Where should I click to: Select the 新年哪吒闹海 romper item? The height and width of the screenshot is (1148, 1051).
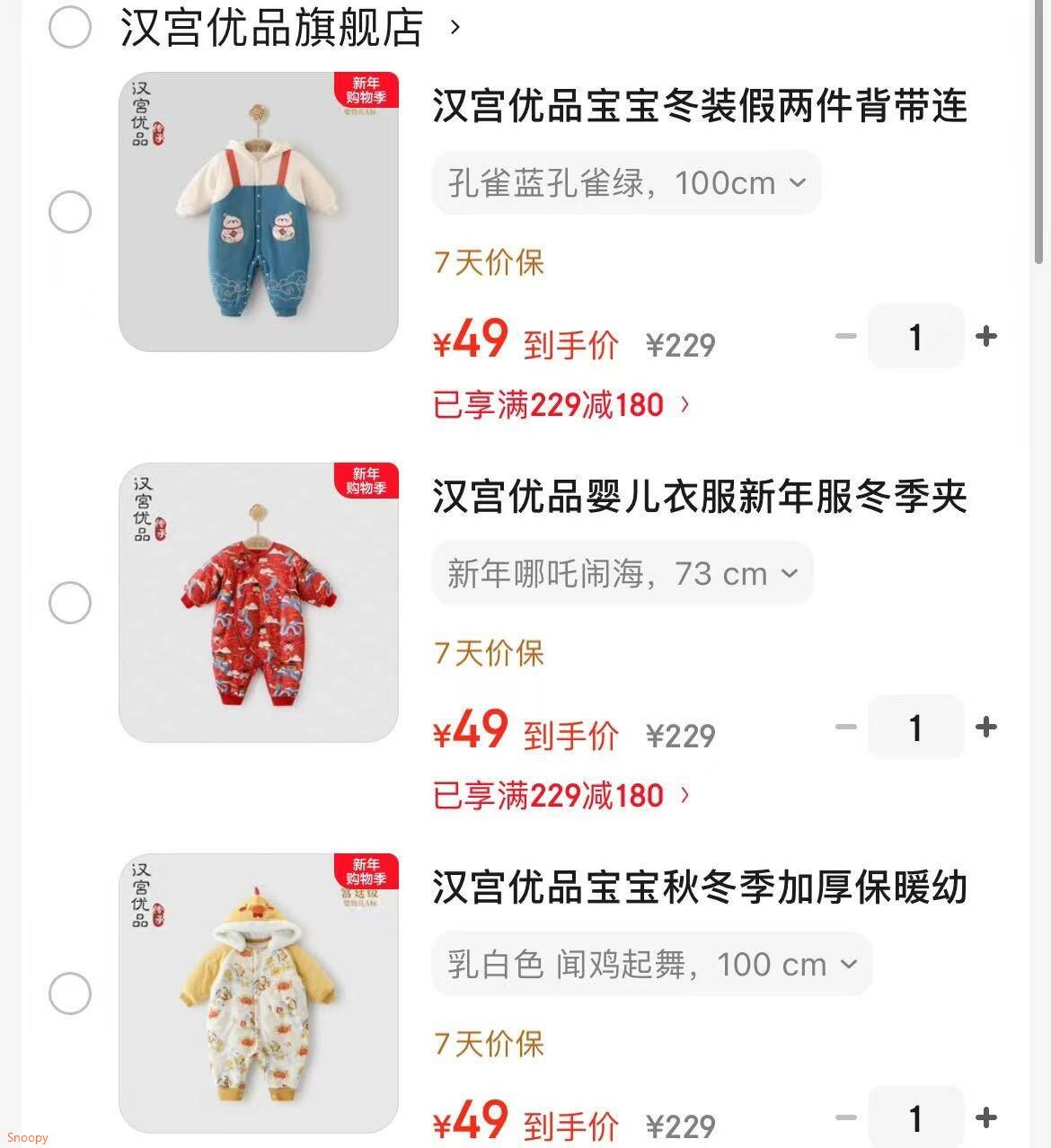pos(70,602)
